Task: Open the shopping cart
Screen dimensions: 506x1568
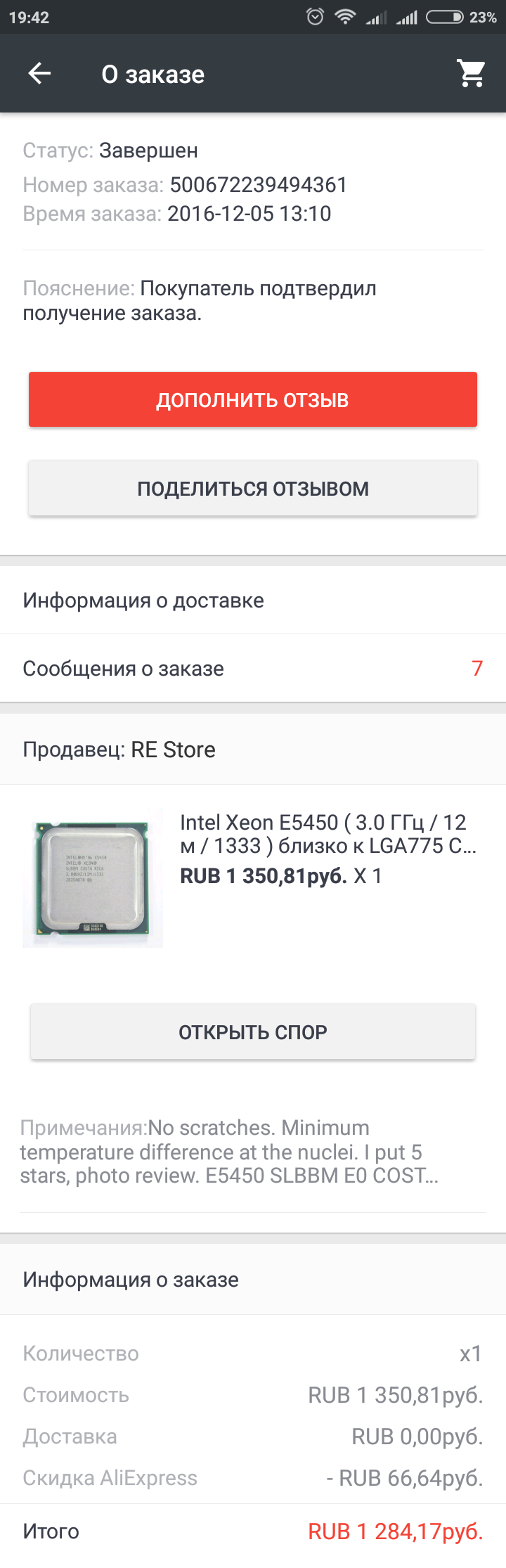Action: click(x=471, y=73)
